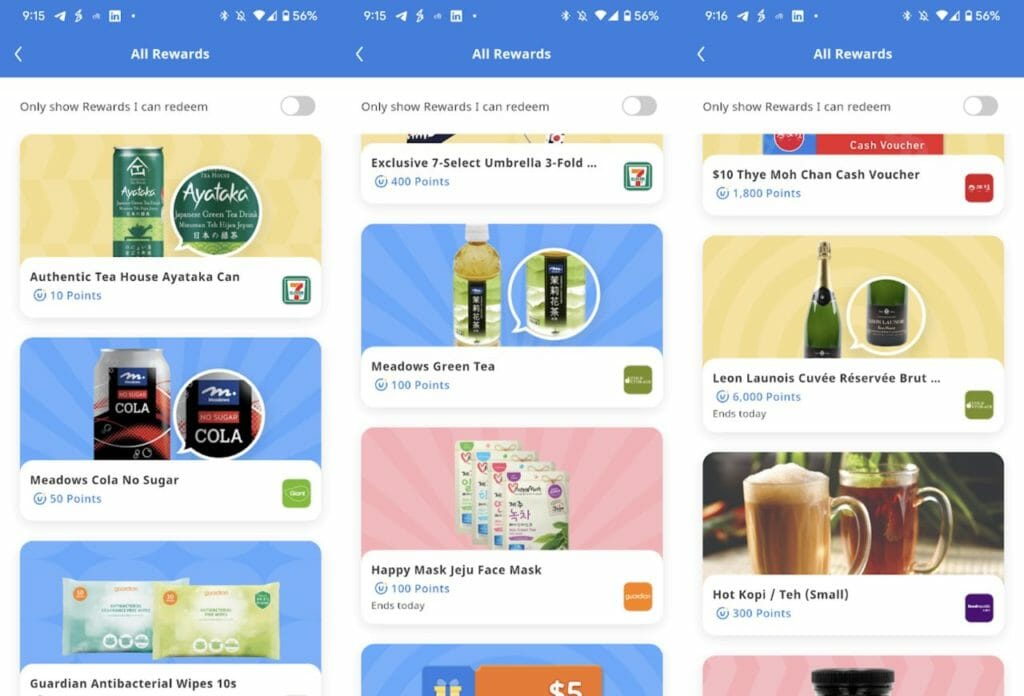Open the $10 Thye Moh Chan Cash Voucher
The image size is (1024, 696).
pyautogui.click(x=816, y=174)
